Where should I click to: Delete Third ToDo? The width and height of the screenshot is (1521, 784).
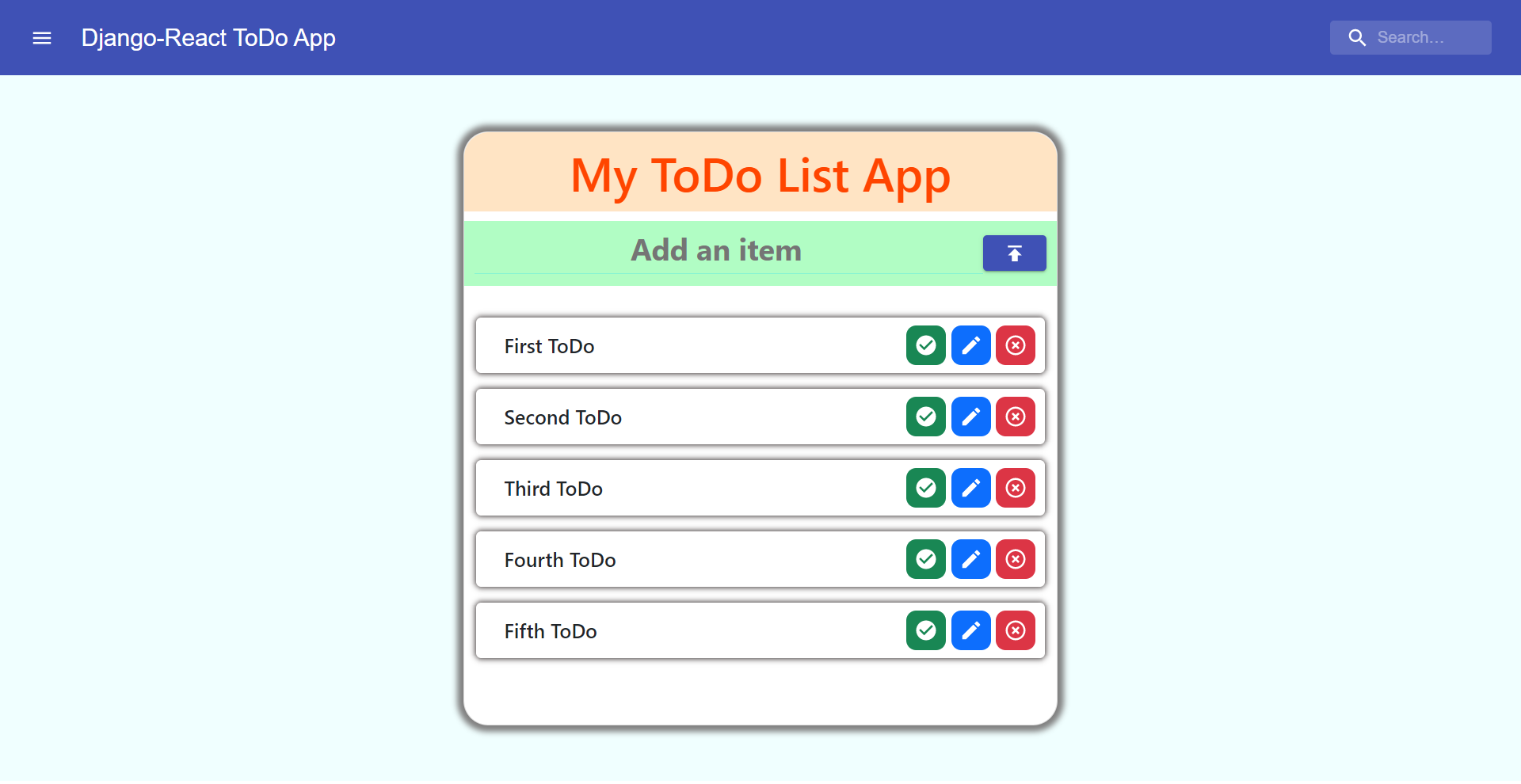pyautogui.click(x=1016, y=488)
